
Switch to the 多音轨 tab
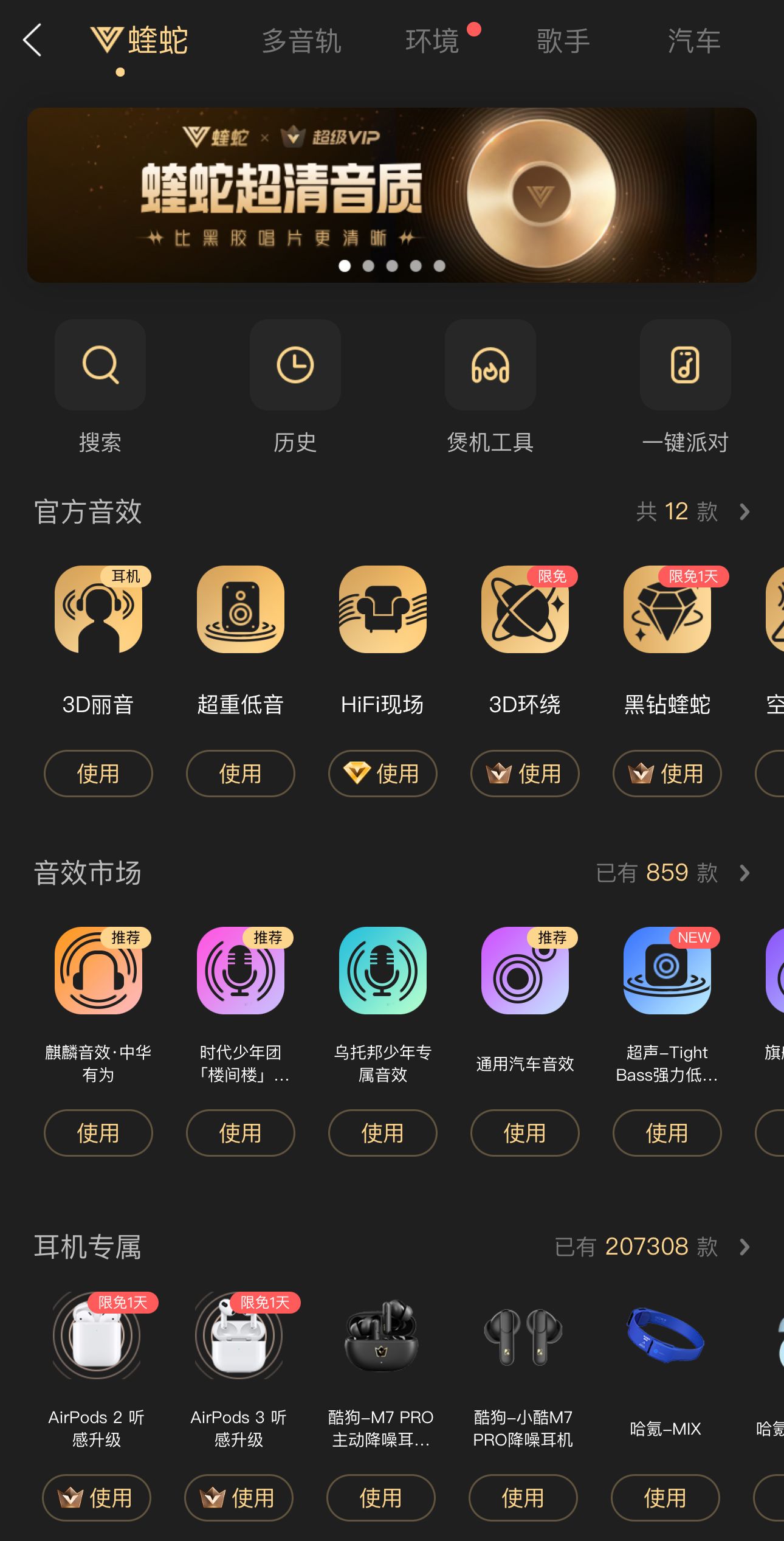(301, 41)
